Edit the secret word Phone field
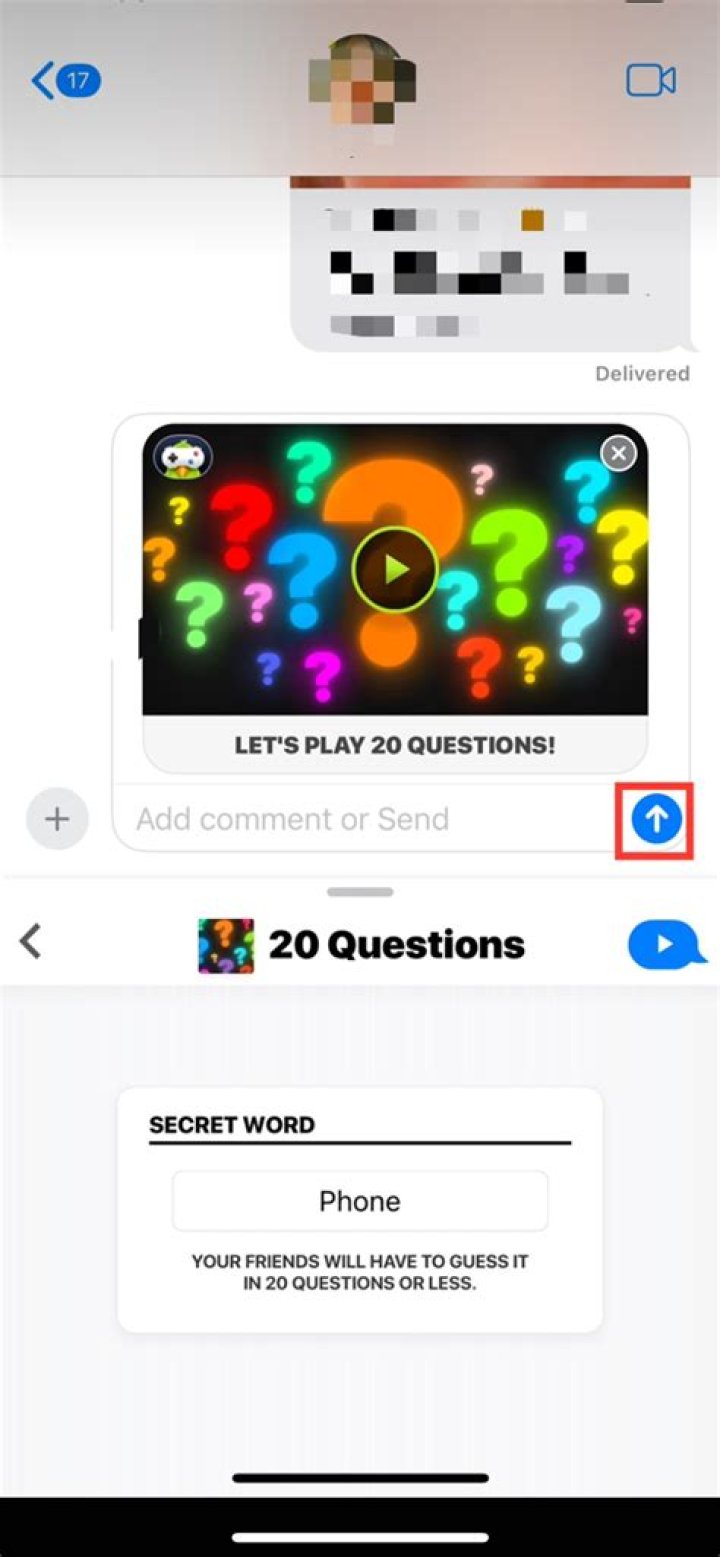 coord(360,1201)
